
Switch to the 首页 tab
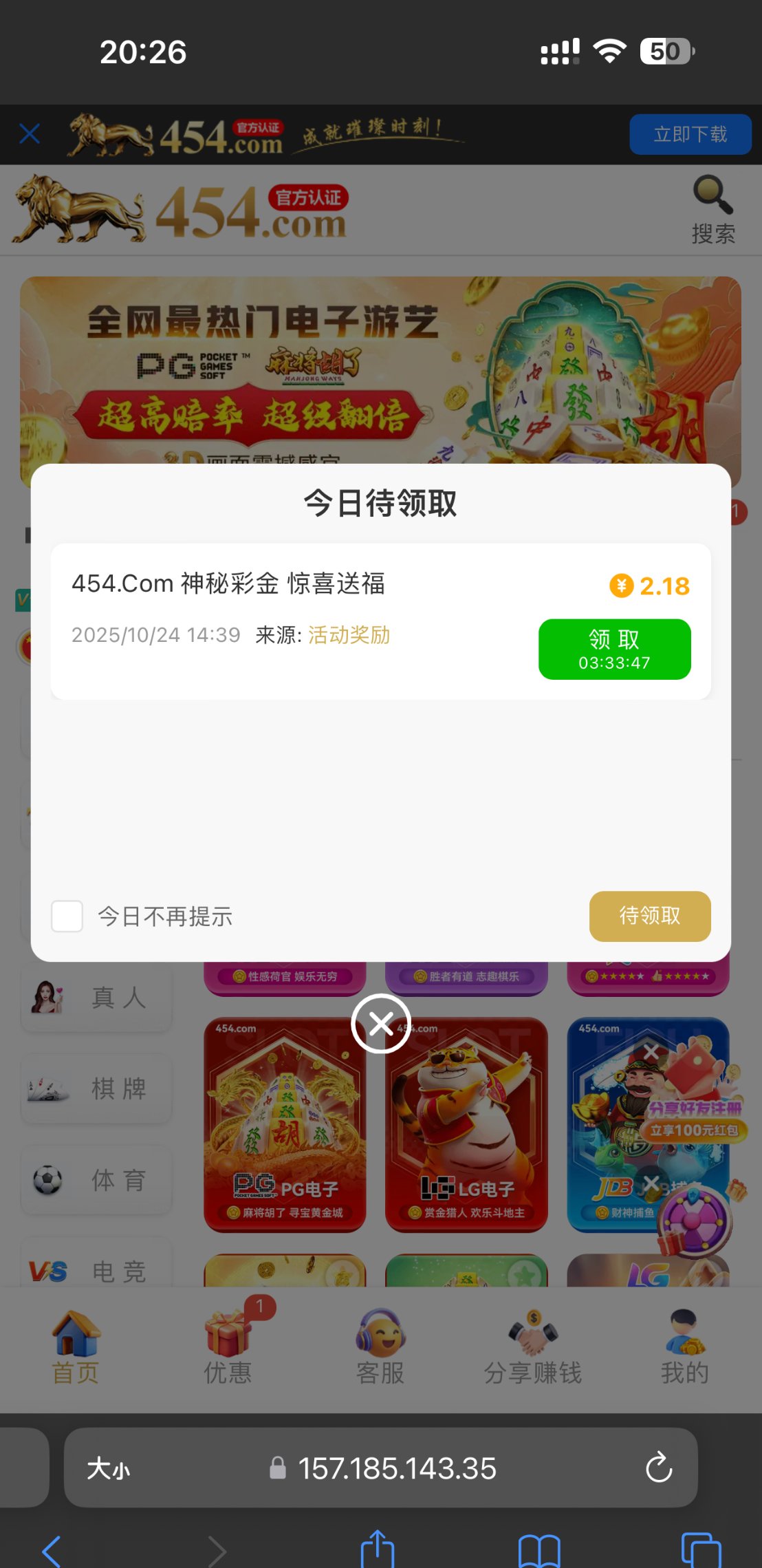point(76,1349)
